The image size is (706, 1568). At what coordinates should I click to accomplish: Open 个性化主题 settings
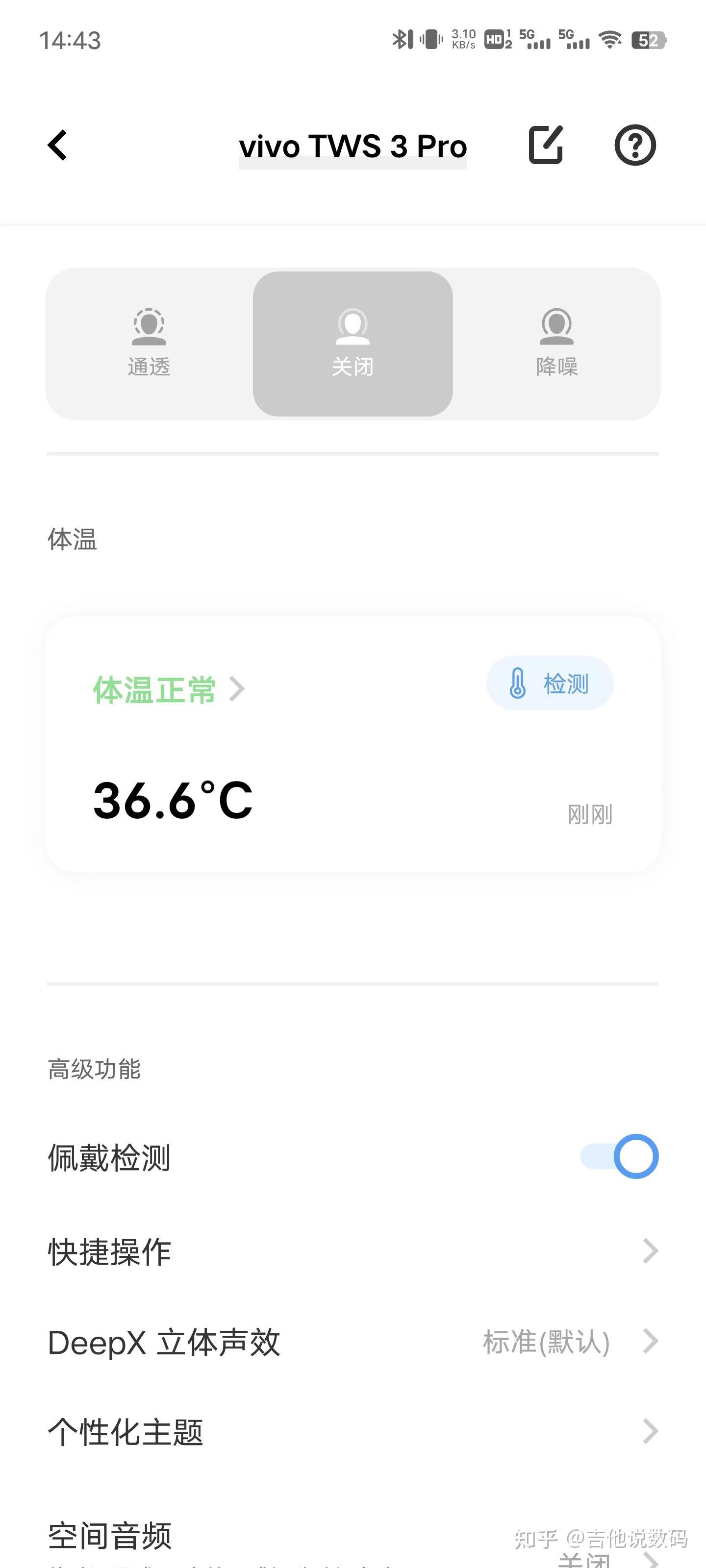click(353, 1432)
